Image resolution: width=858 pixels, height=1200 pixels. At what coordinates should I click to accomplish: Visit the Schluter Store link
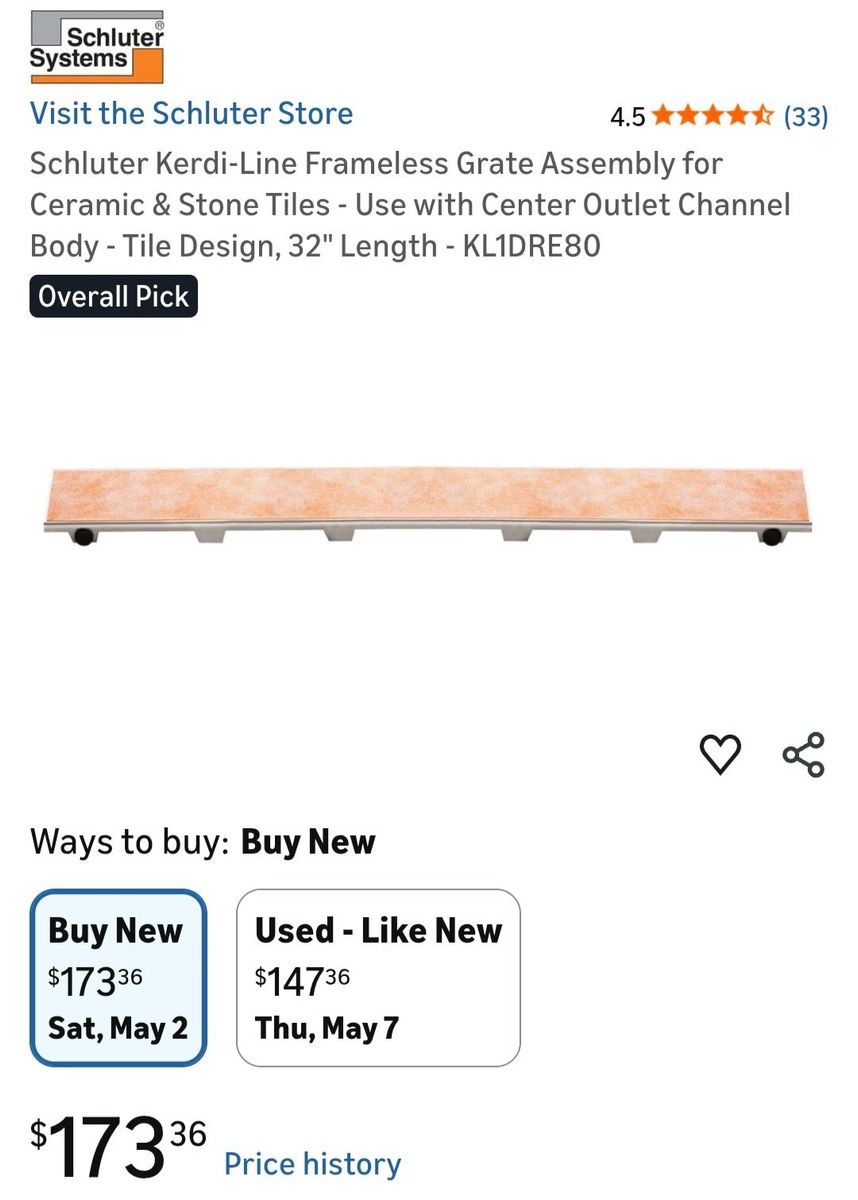191,114
